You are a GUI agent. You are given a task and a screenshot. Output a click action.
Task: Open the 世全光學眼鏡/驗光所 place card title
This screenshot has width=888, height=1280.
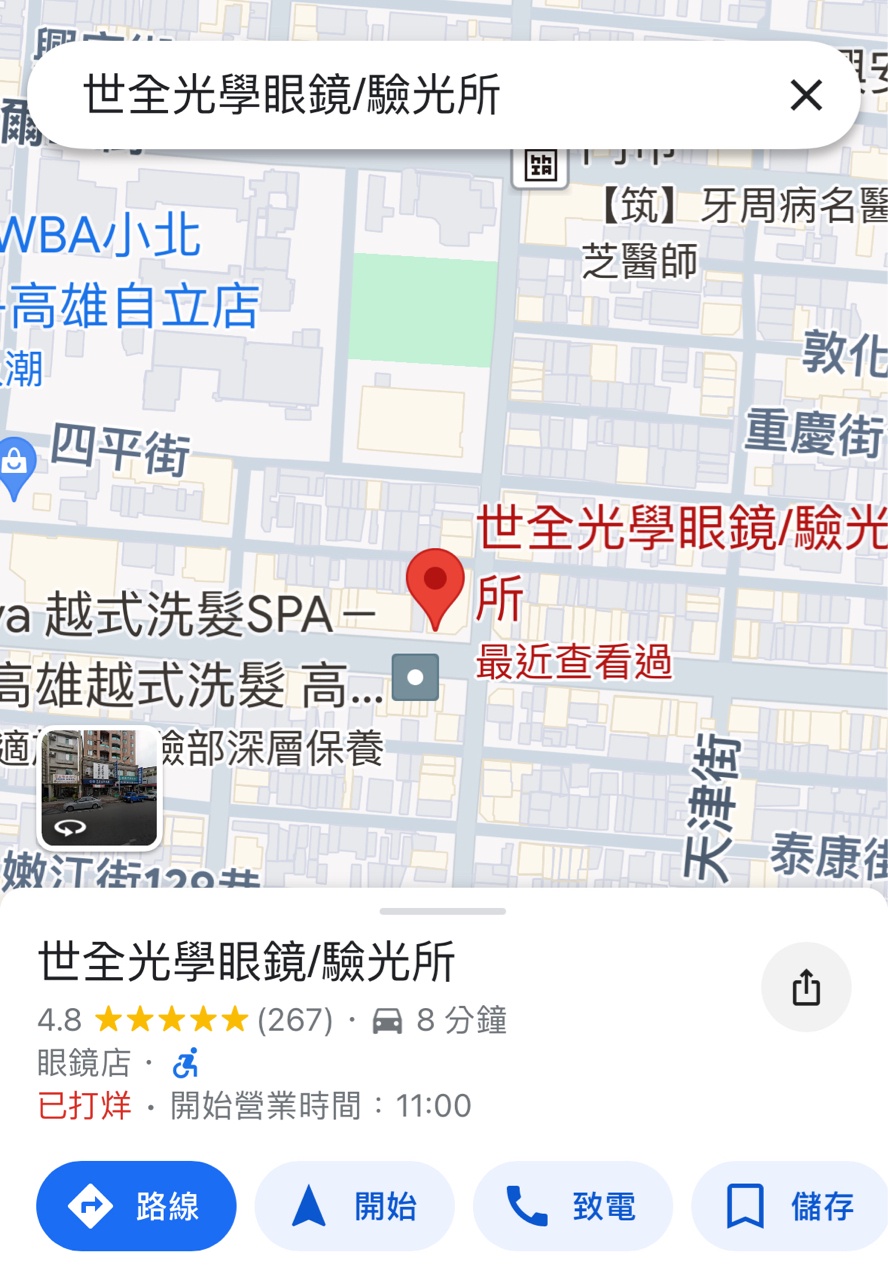click(247, 963)
